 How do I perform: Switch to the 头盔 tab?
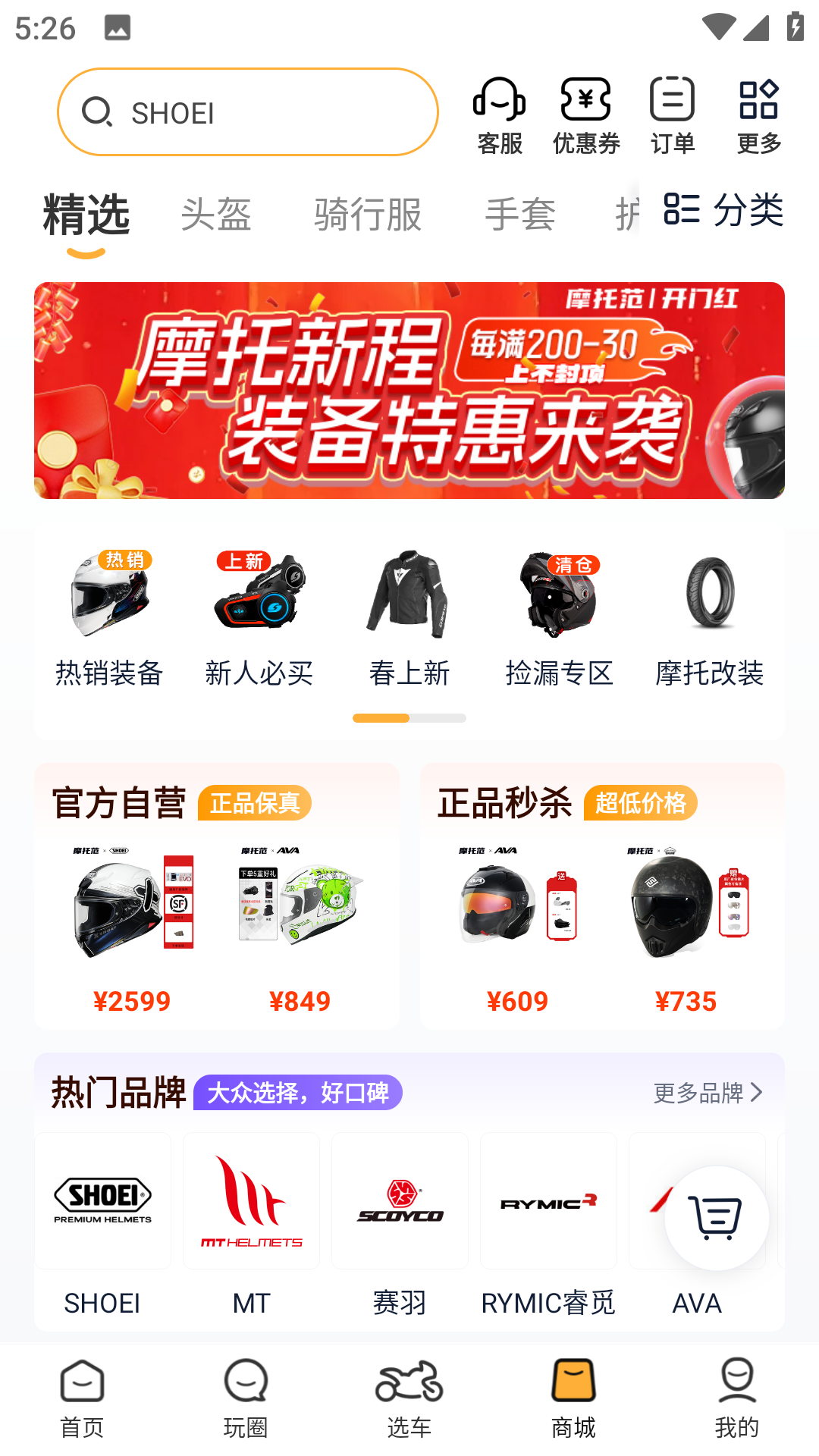(x=216, y=214)
